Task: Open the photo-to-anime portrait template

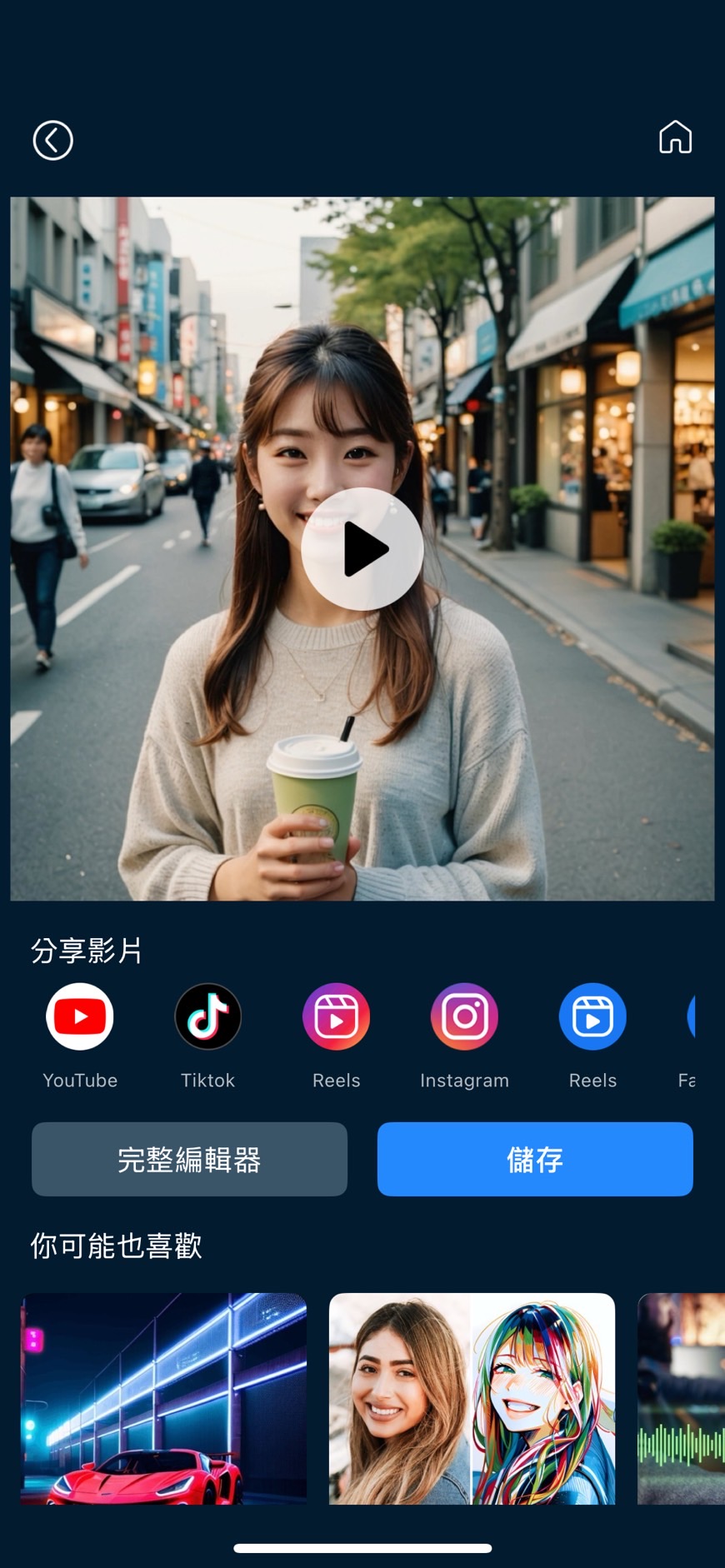Action: (x=472, y=1398)
